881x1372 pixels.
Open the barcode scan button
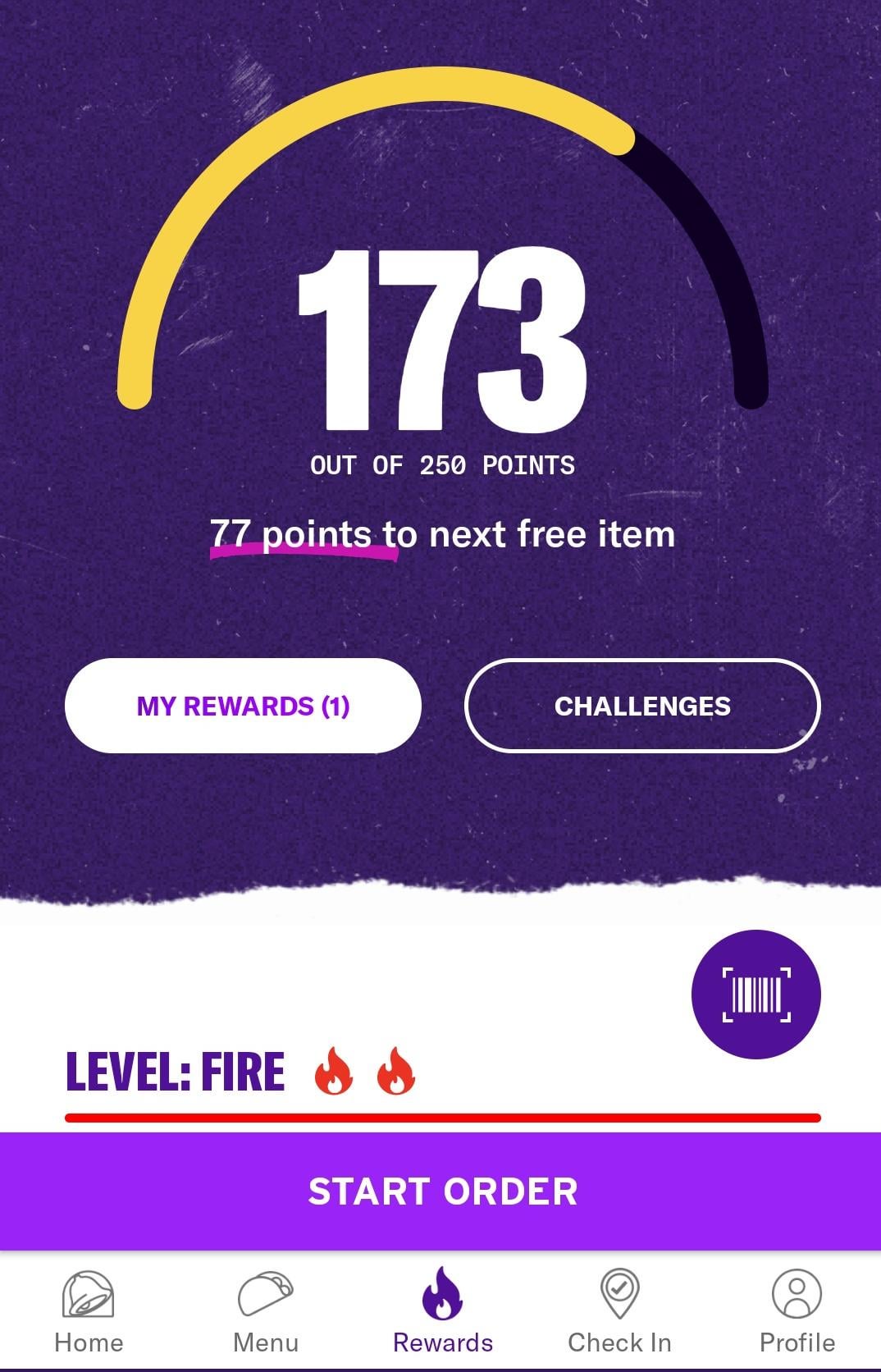[755, 994]
